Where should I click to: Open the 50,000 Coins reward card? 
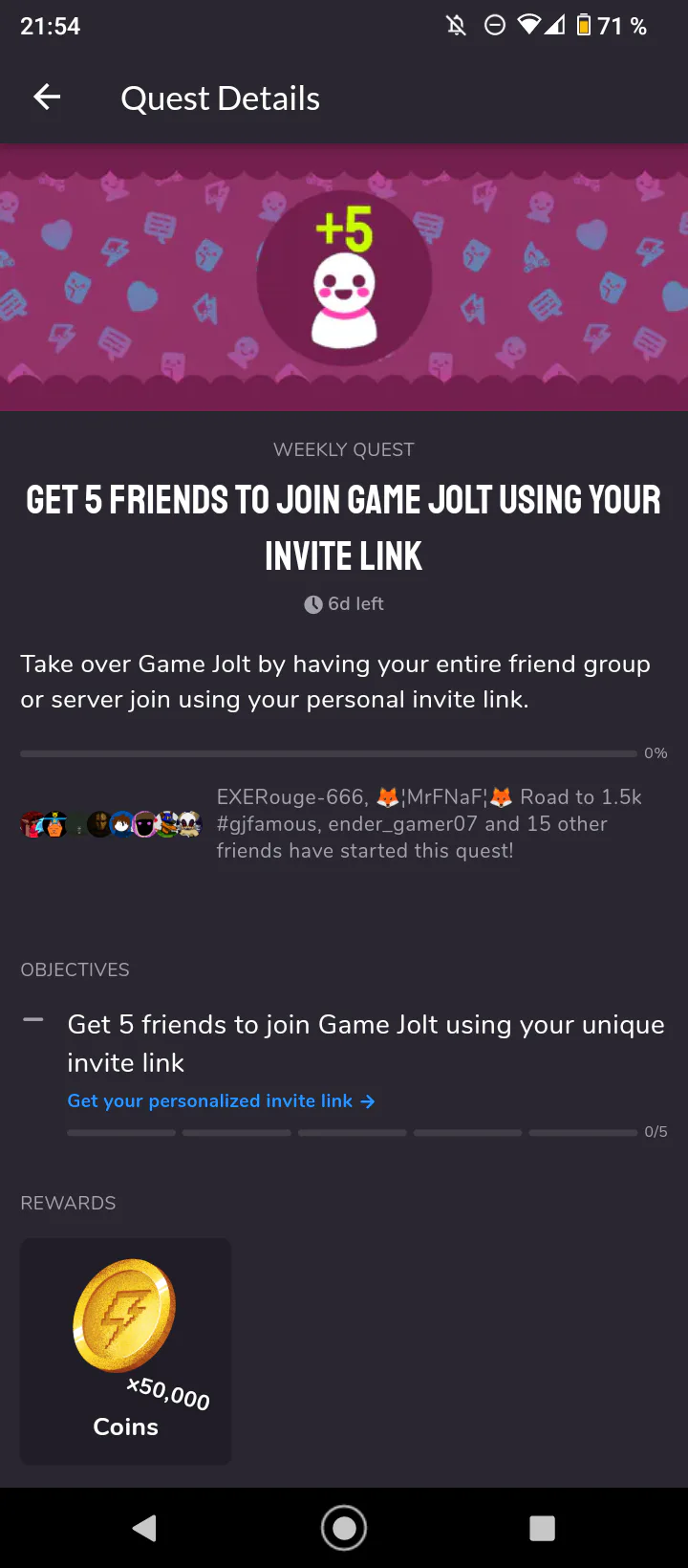(125, 1350)
